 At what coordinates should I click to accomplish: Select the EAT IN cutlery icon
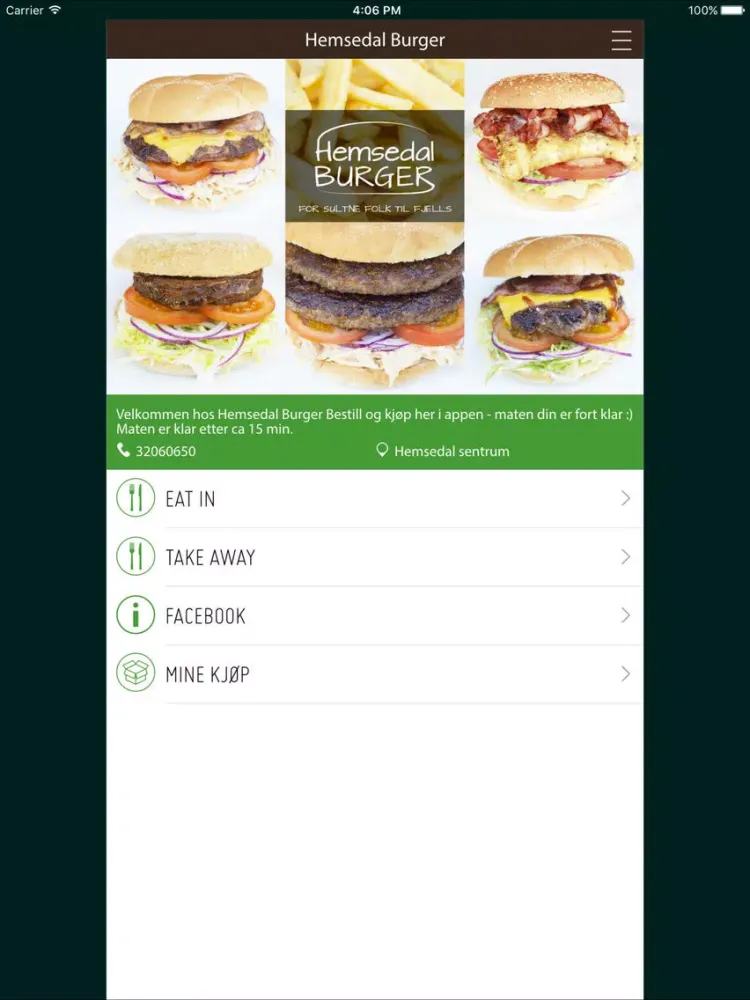tap(135, 497)
